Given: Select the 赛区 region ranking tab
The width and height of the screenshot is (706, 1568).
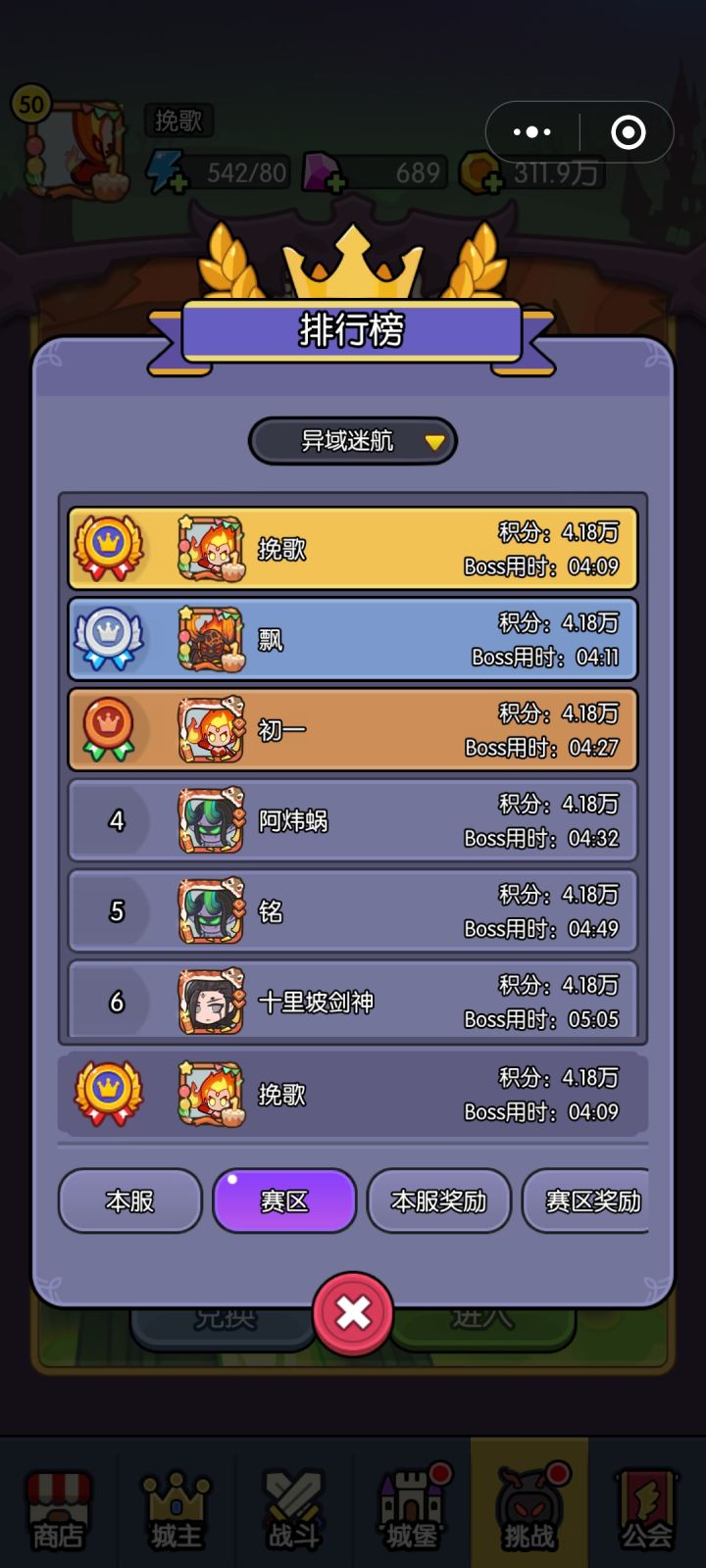Looking at the screenshot, I should coord(284,1200).
